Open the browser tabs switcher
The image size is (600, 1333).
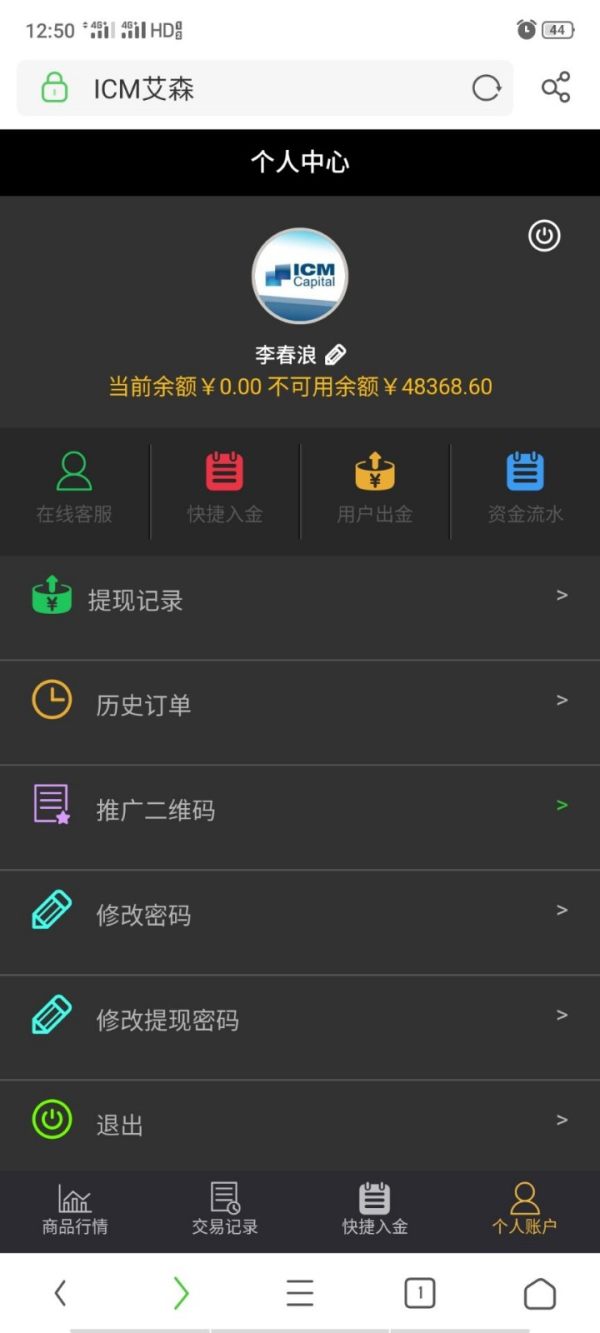tap(420, 1293)
